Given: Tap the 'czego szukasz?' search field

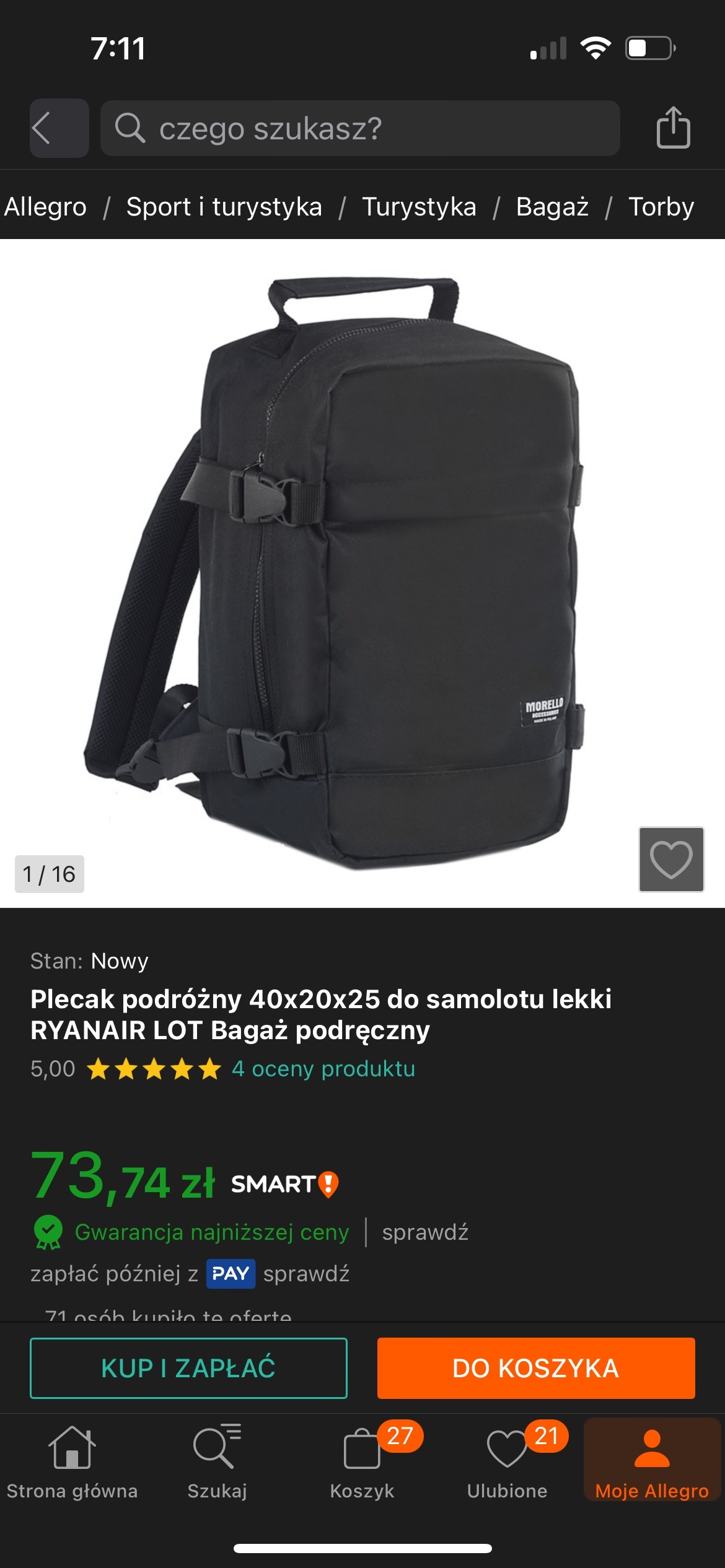Looking at the screenshot, I should [359, 128].
